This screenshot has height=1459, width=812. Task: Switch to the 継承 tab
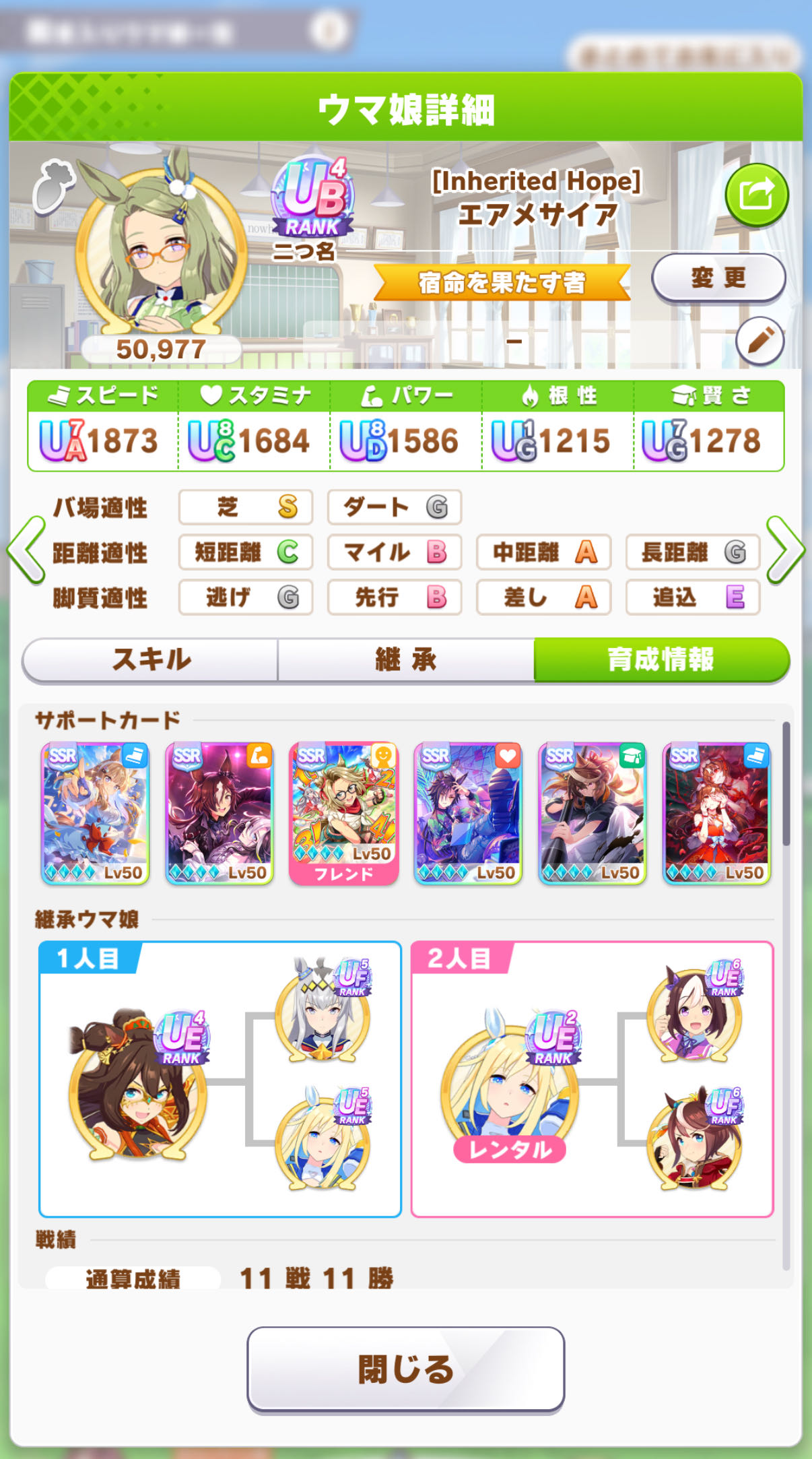[x=406, y=659]
